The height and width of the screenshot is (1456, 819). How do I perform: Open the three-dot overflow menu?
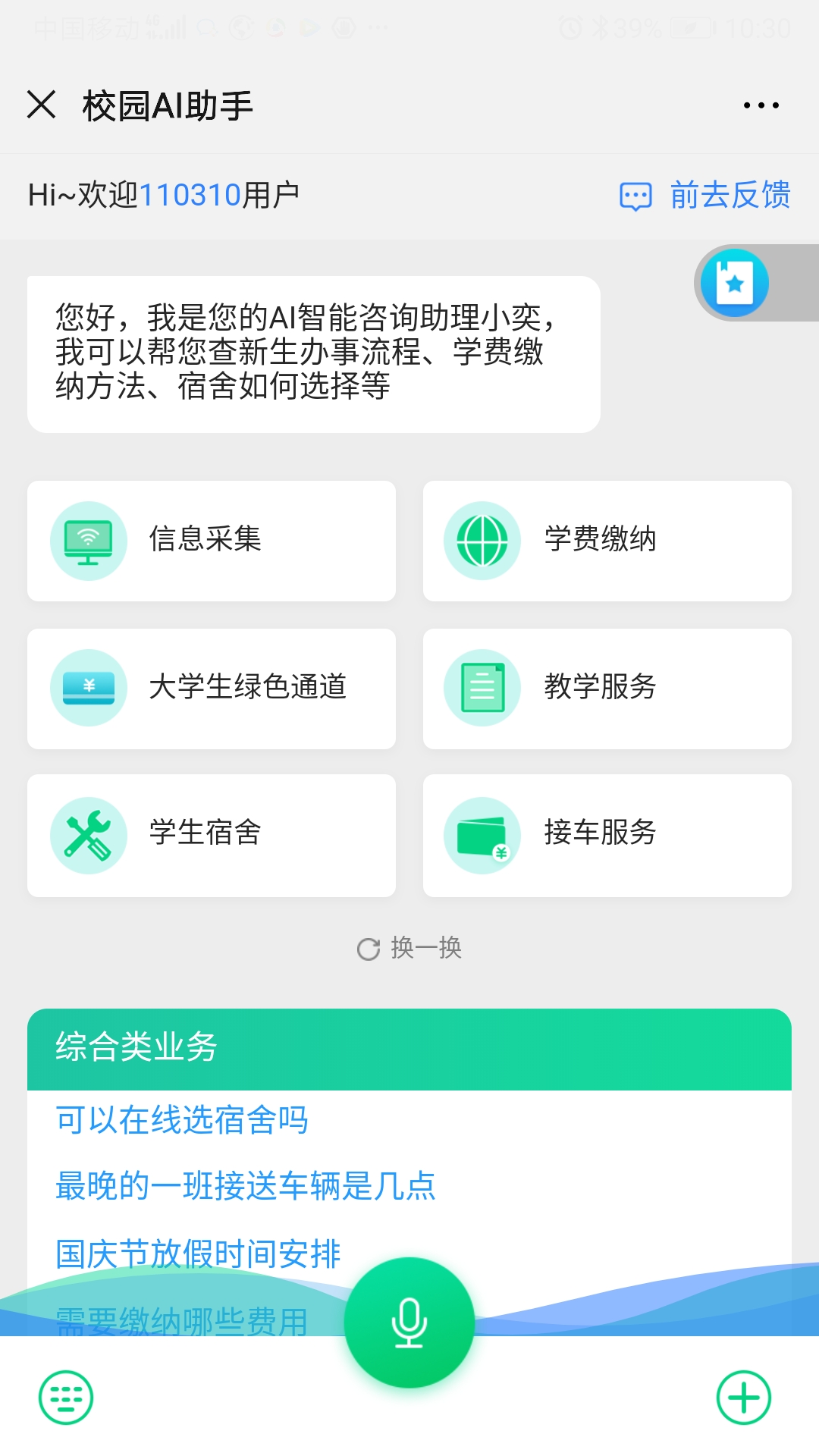tap(761, 105)
